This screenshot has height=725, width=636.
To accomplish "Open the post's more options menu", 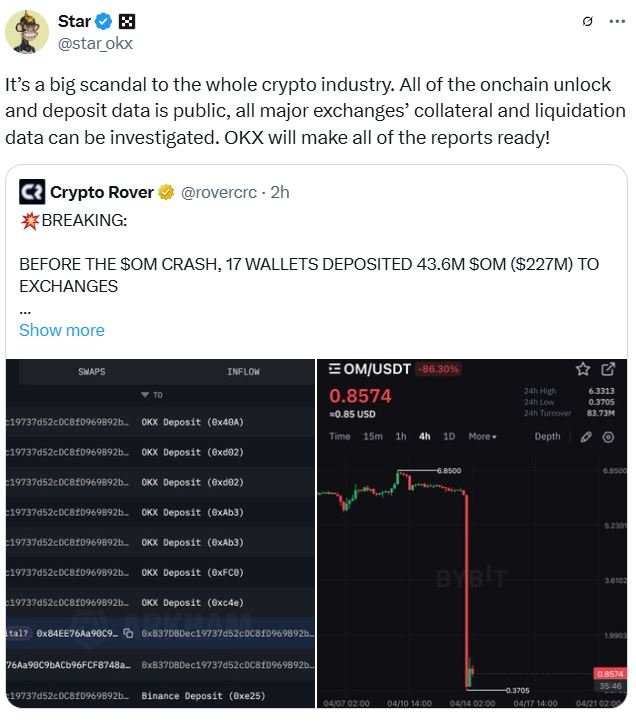I will (x=617, y=21).
